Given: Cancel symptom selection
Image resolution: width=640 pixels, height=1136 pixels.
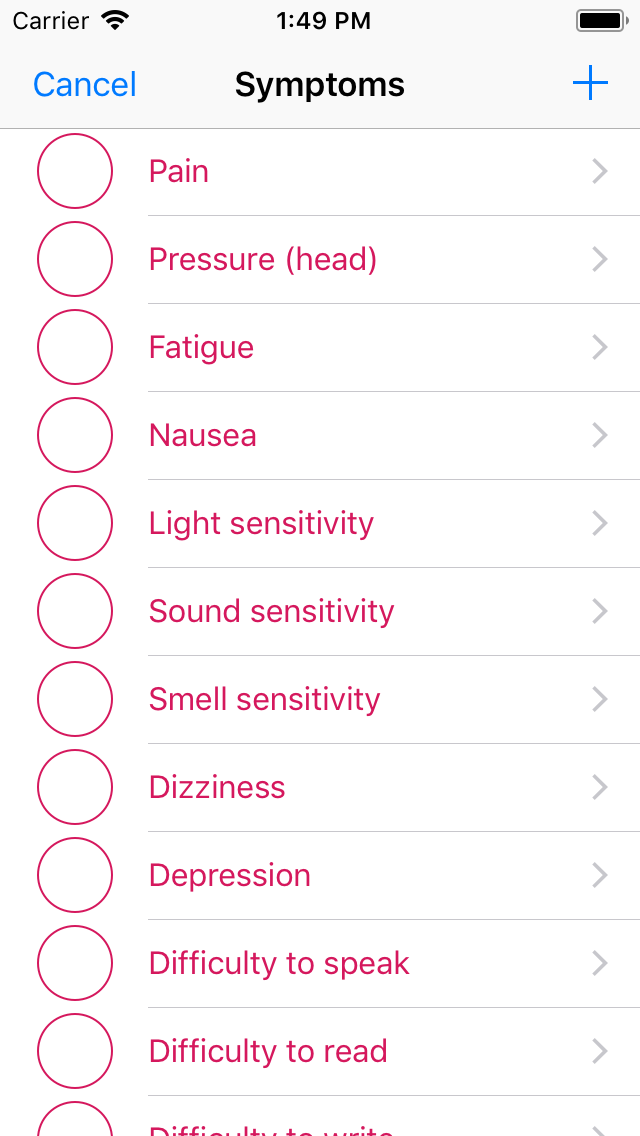Looking at the screenshot, I should click(x=85, y=85).
